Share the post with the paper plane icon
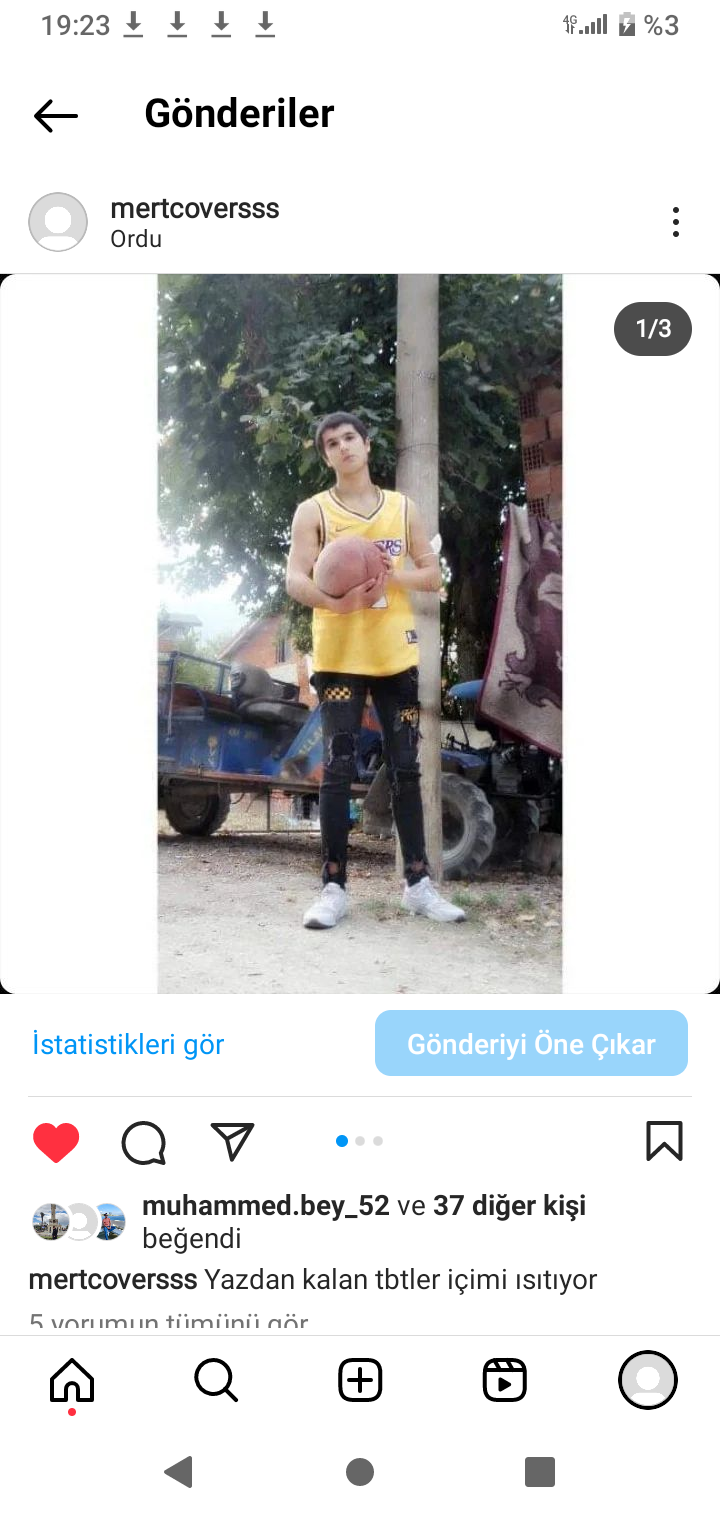Viewport: 720px width, 1520px height. point(232,1141)
